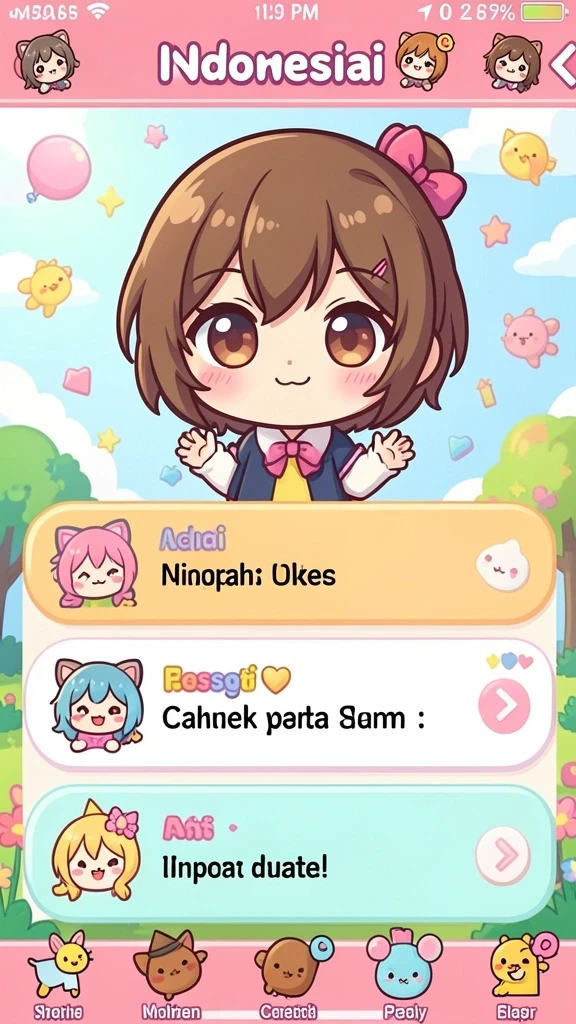Tap the orange-haired avatar beside the title
The image size is (576, 1024).
pos(424,60)
